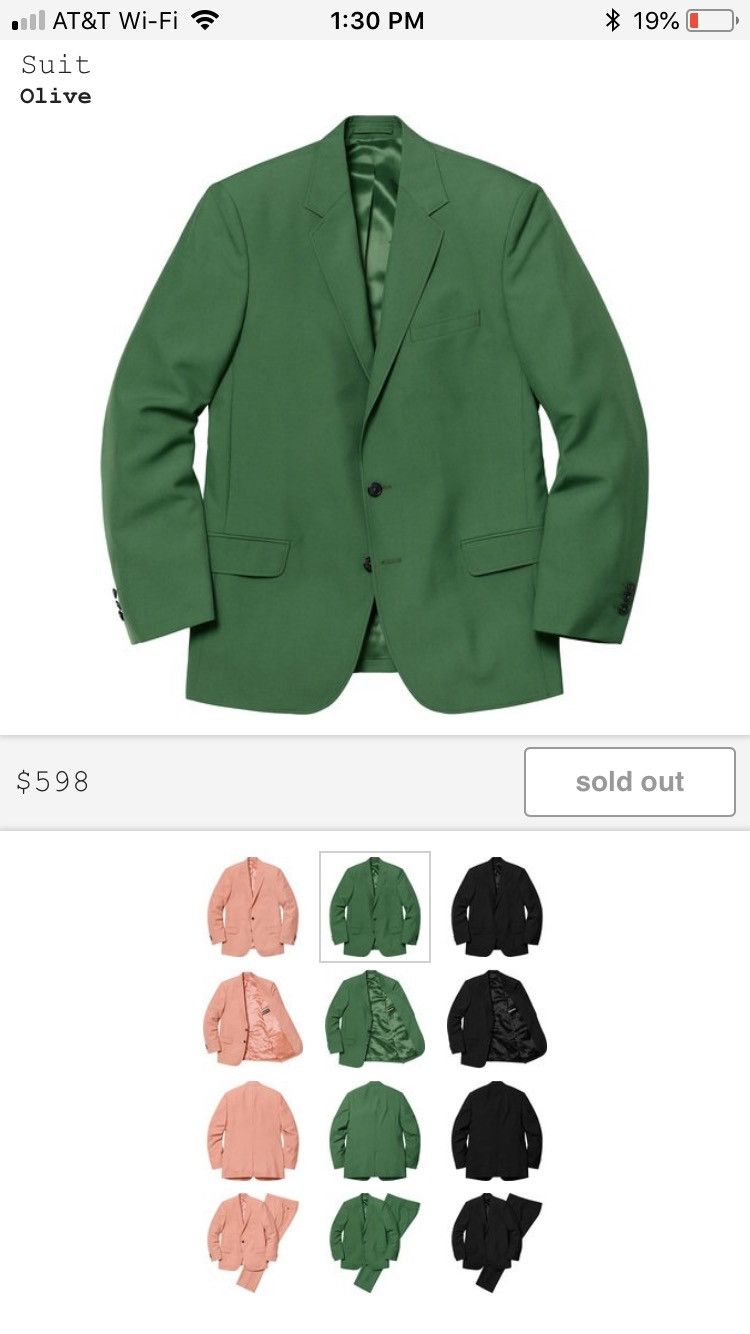View the pink jacket open lining thumbnail
The height and width of the screenshot is (1334, 750).
[x=253, y=1018]
